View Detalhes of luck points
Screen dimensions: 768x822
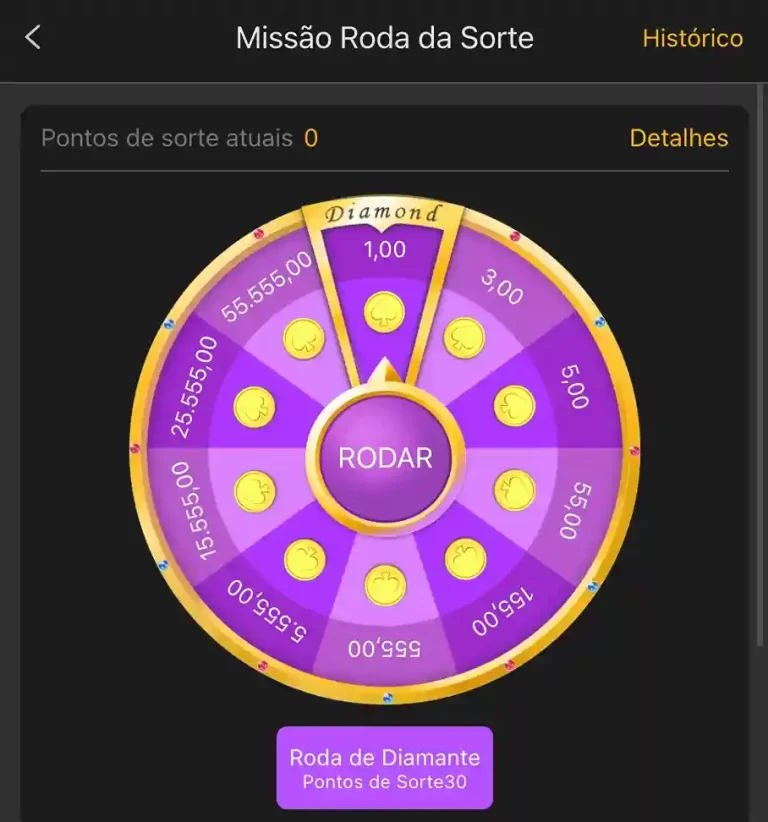(x=678, y=138)
